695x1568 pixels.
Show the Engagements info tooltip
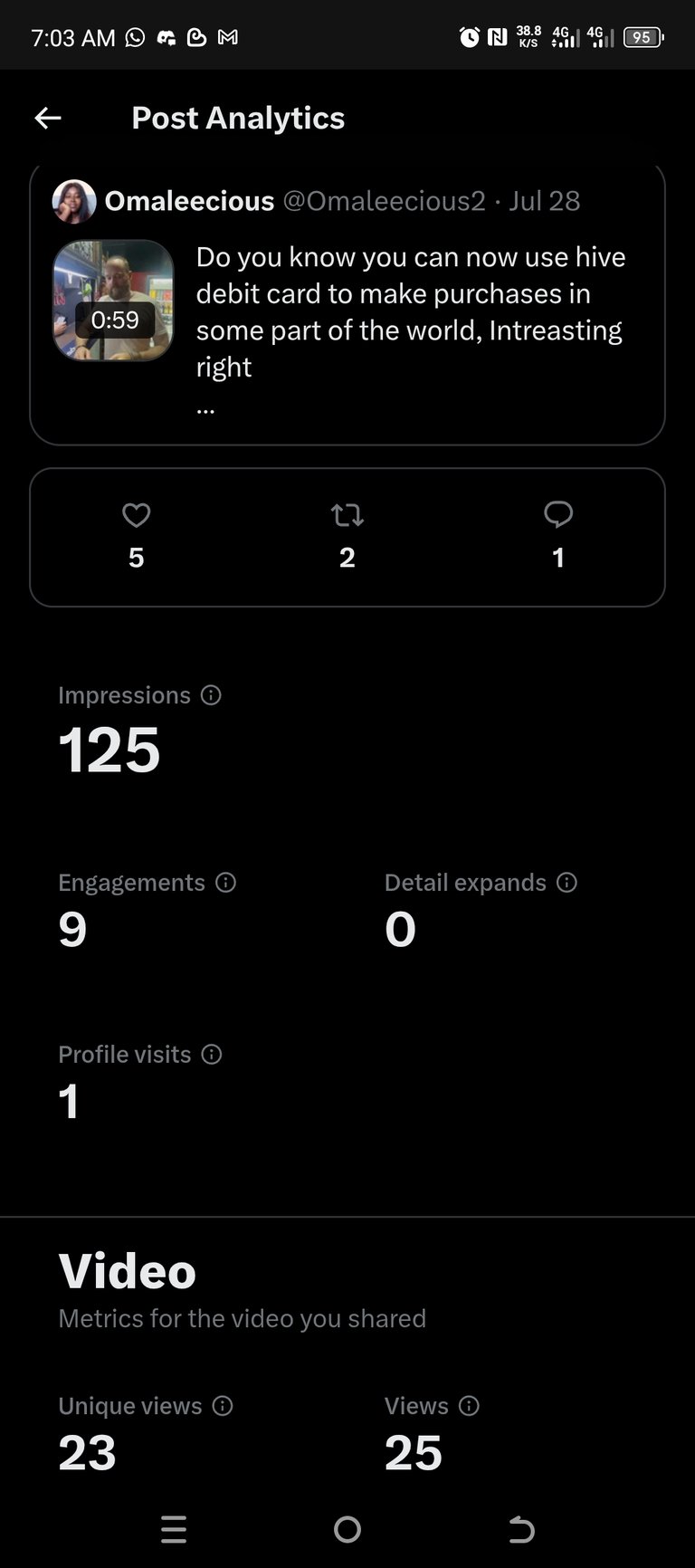226,883
